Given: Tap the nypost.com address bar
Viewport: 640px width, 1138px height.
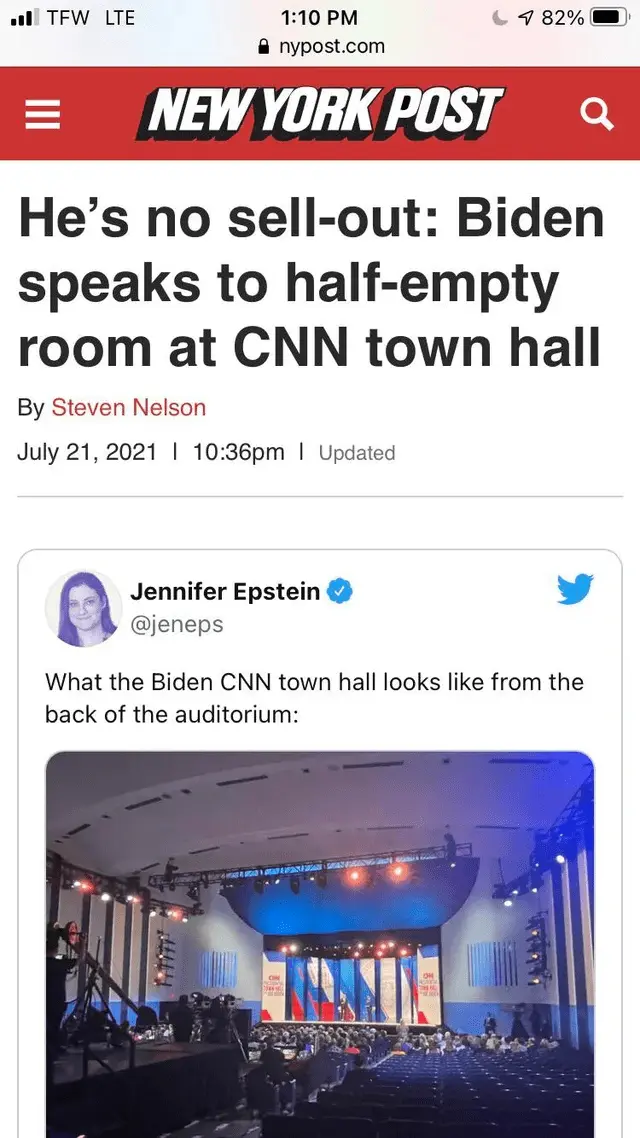Looking at the screenshot, I should (x=320, y=46).
